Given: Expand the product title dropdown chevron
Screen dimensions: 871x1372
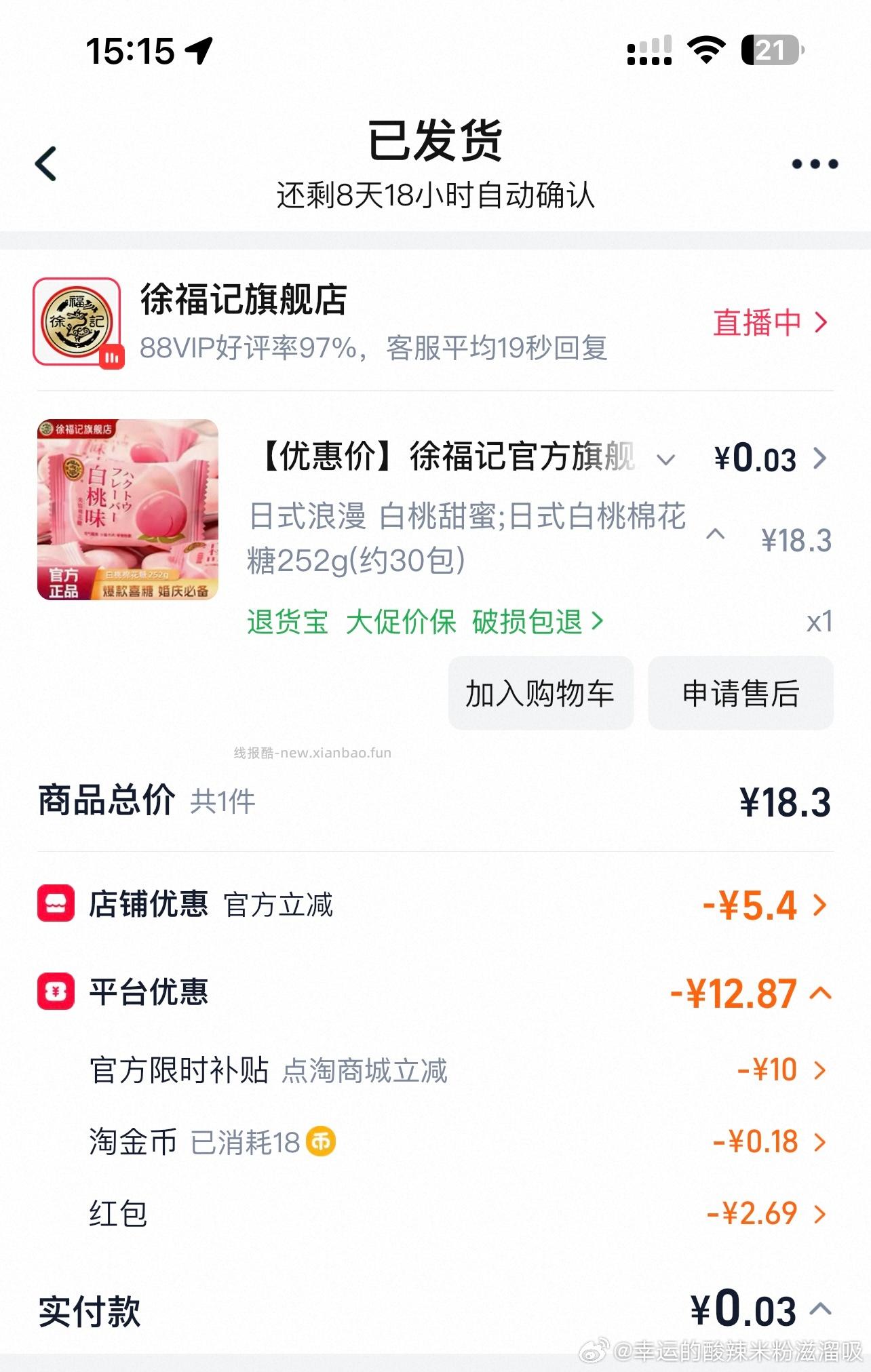Looking at the screenshot, I should [x=667, y=460].
